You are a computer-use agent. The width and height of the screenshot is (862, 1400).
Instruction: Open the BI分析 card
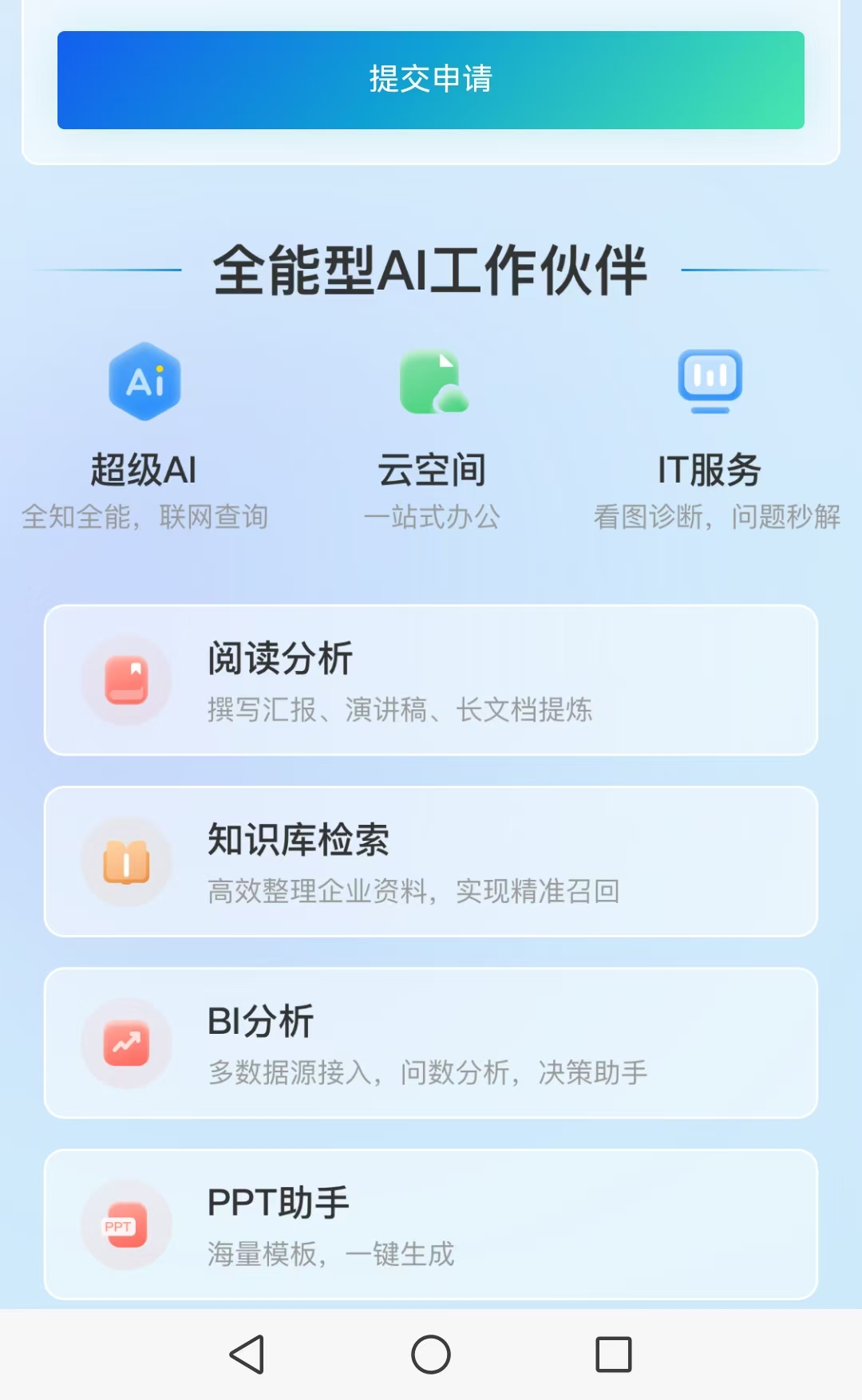(431, 1043)
